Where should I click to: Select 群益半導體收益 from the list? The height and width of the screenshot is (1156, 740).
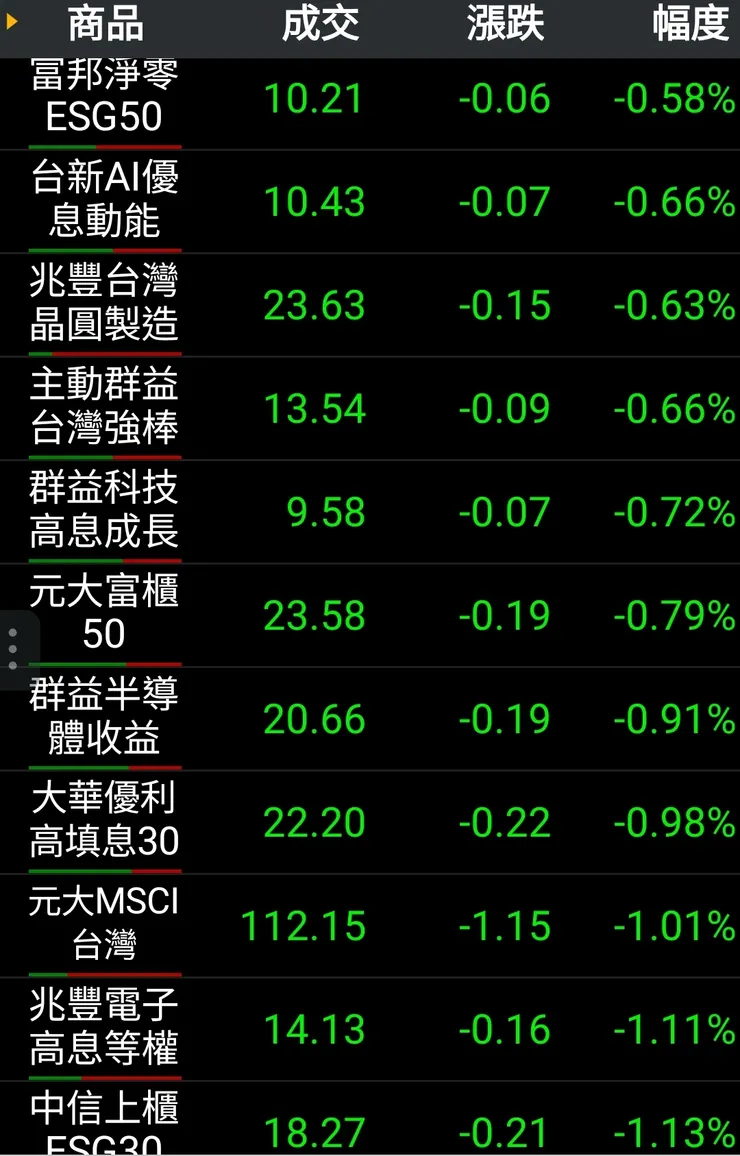pyautogui.click(x=105, y=719)
